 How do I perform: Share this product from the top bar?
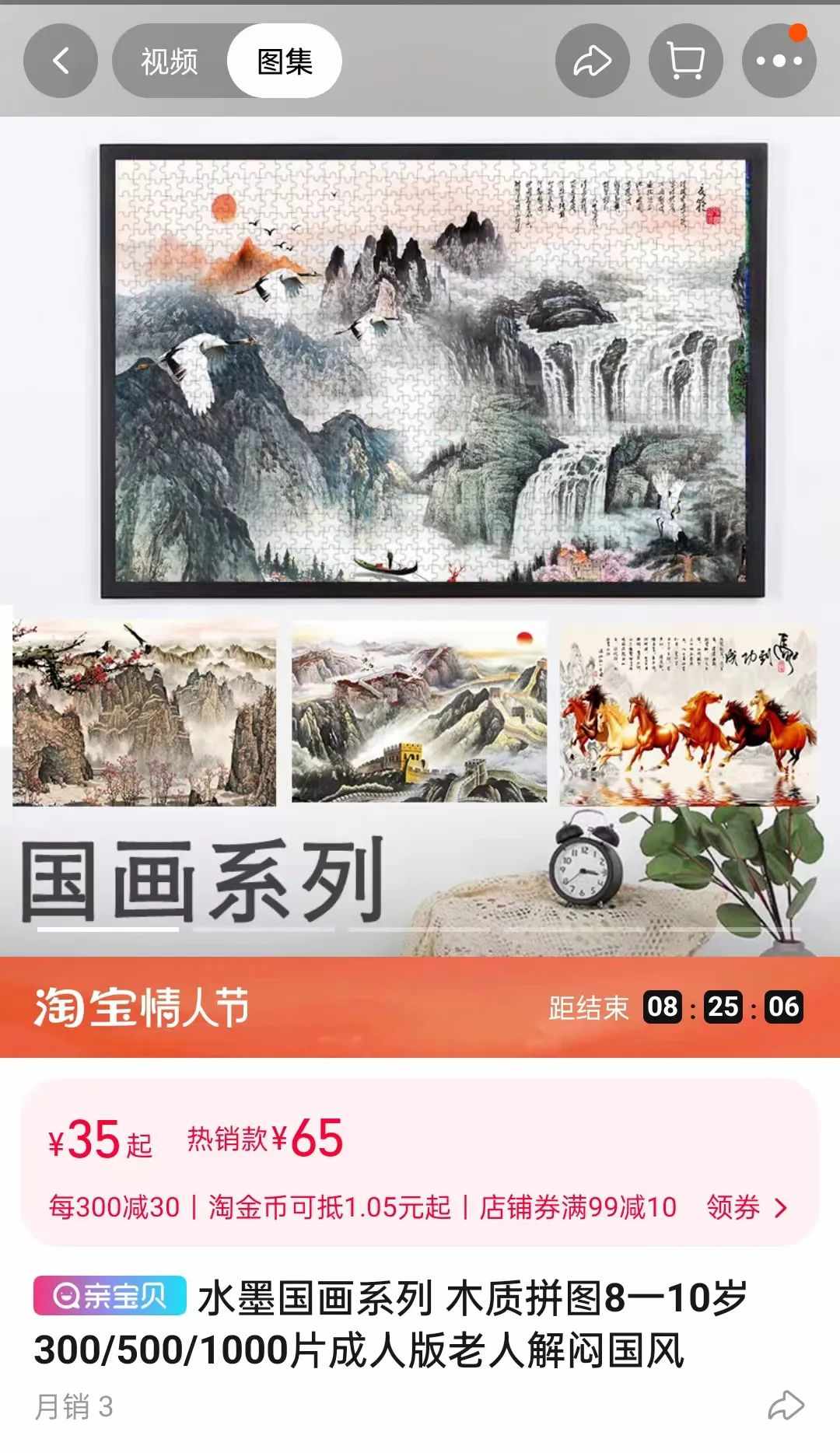pyautogui.click(x=592, y=61)
